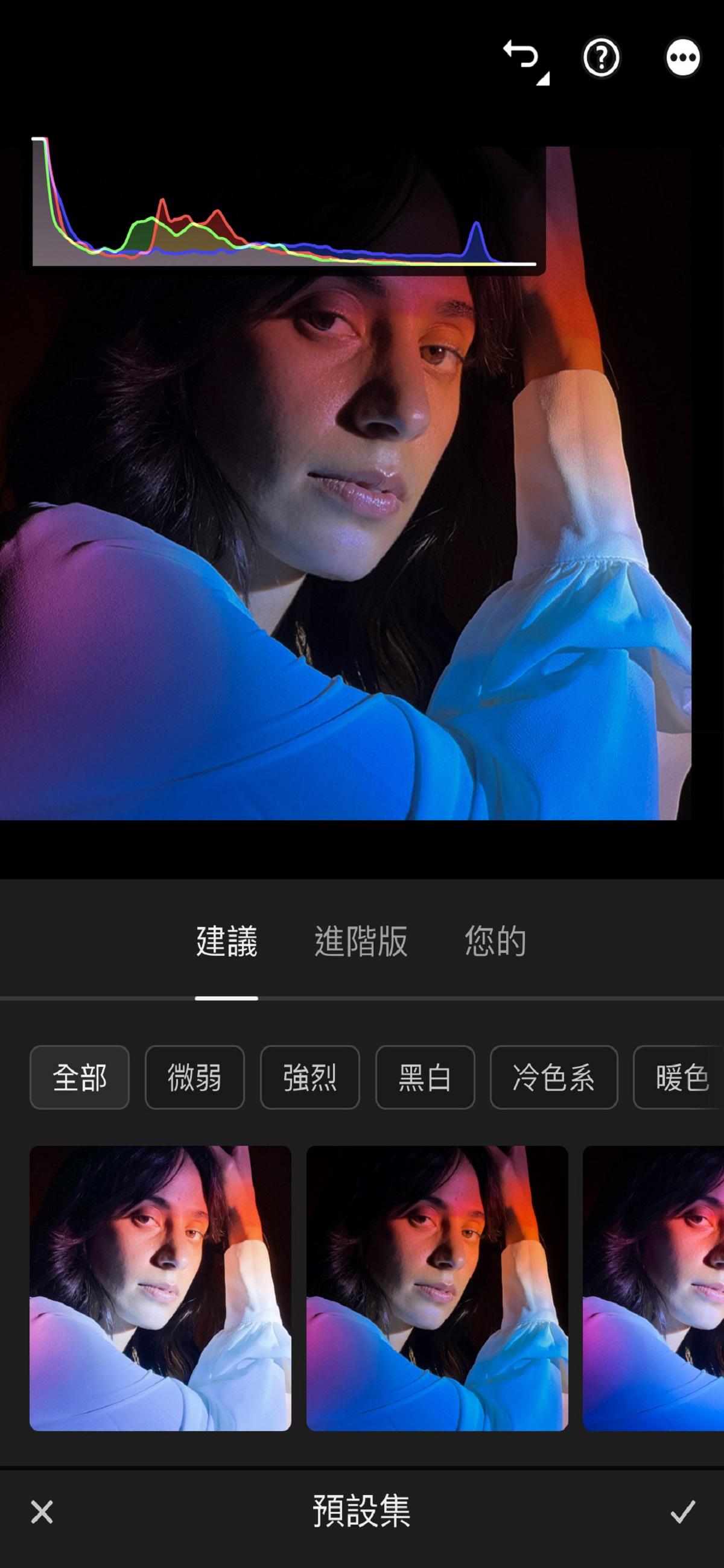Switch to the 建議 tab

coord(225,940)
